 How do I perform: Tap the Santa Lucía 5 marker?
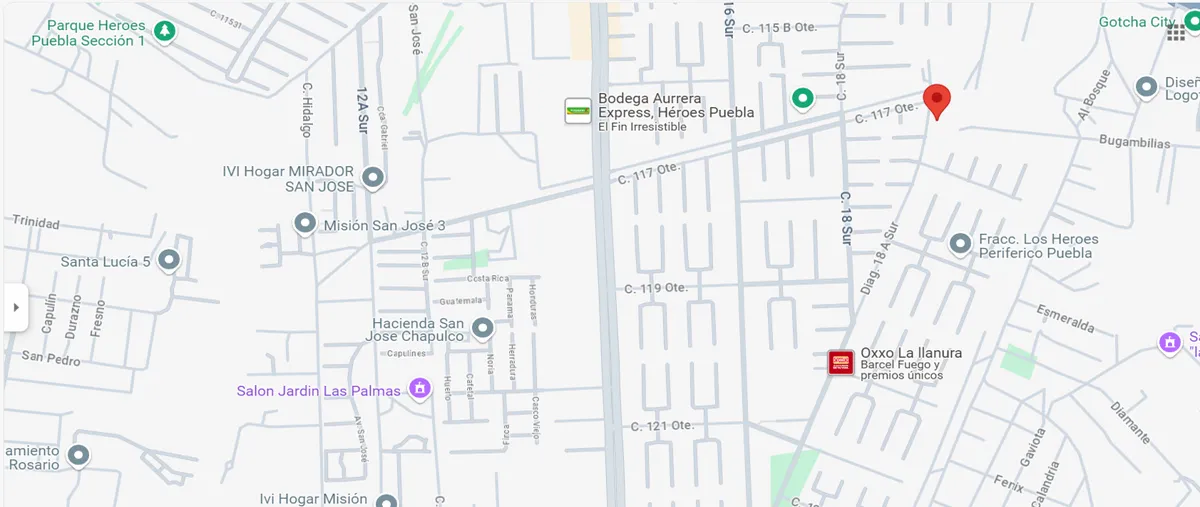point(169,261)
